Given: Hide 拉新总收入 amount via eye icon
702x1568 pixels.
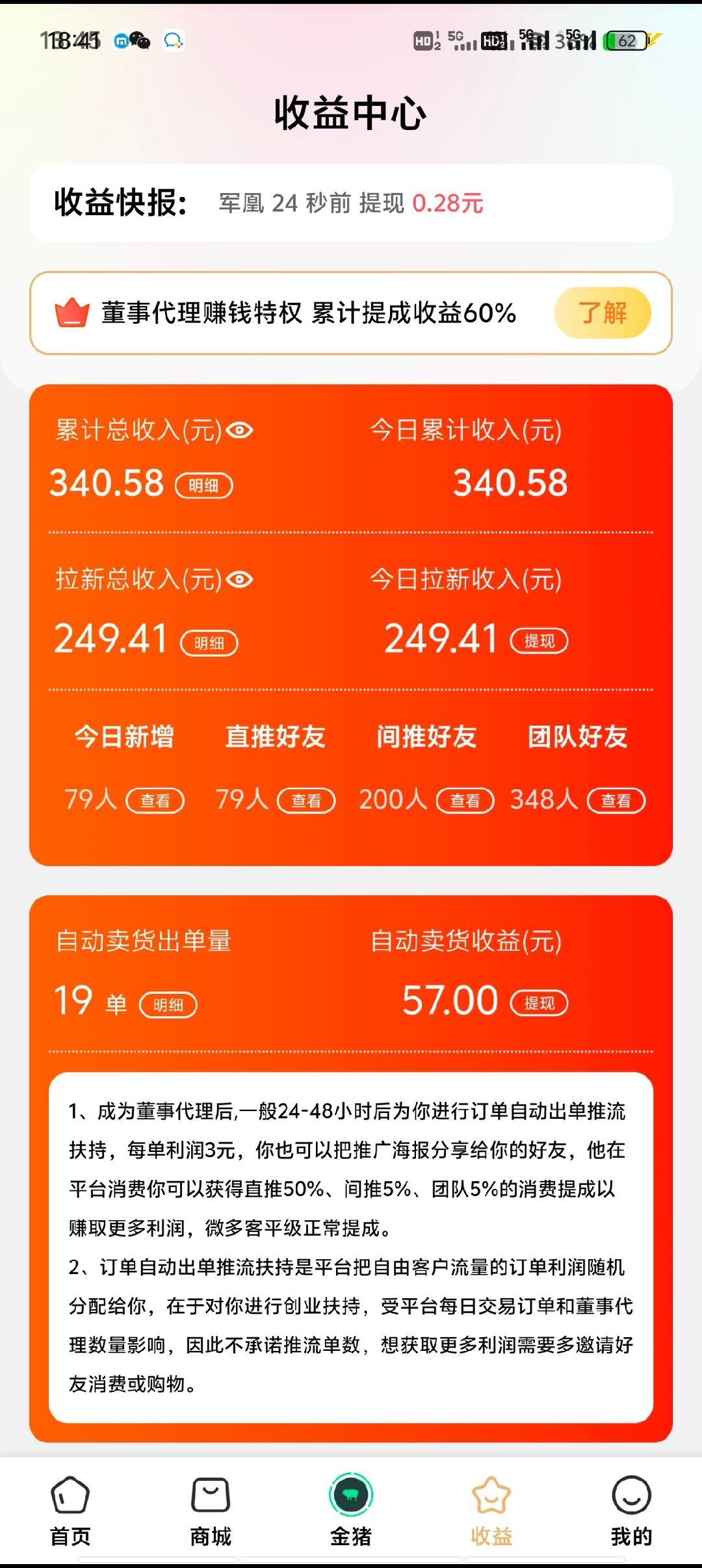Looking at the screenshot, I should [x=240, y=579].
